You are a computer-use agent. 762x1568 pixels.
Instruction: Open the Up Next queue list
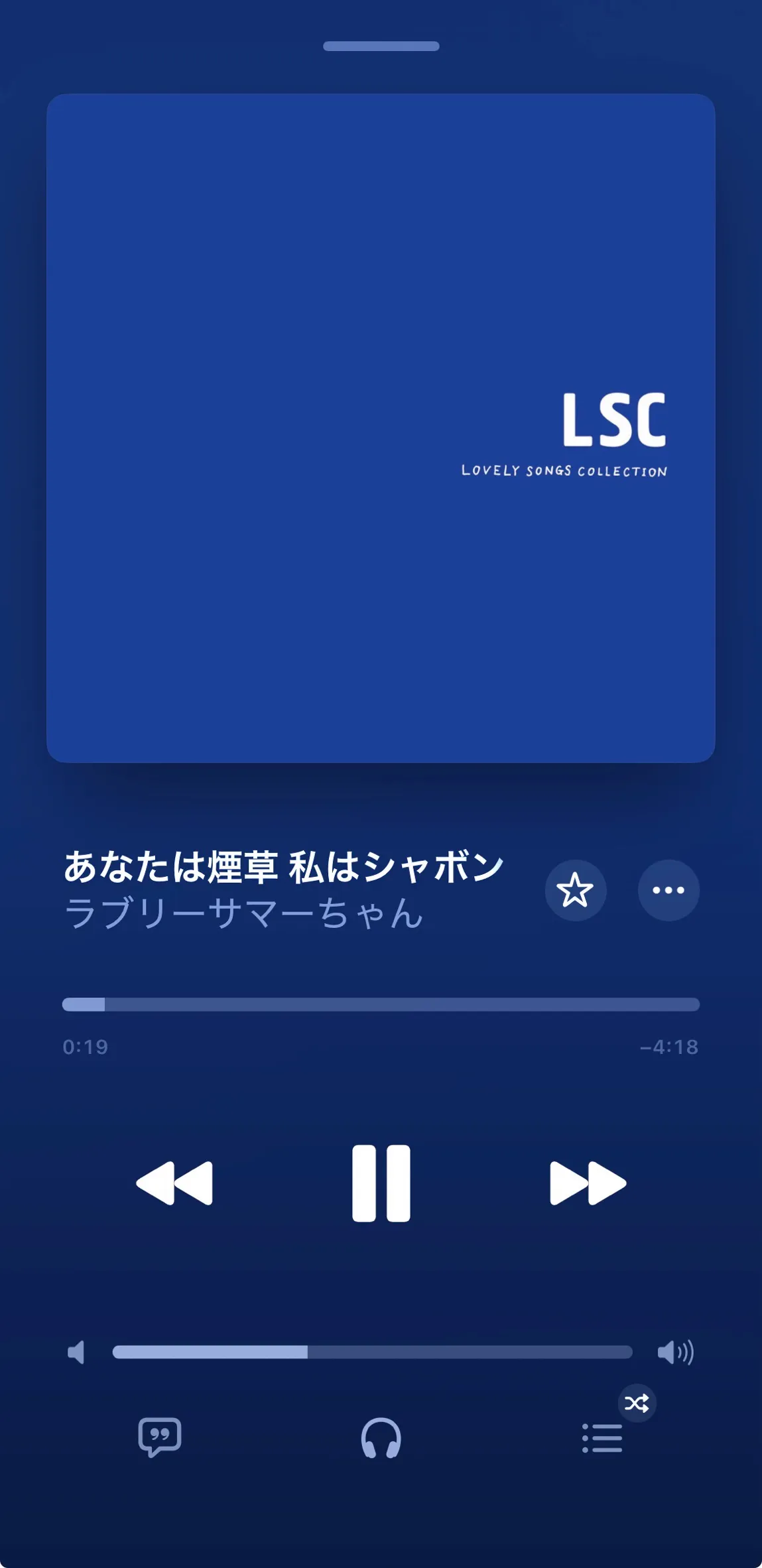(x=602, y=1438)
